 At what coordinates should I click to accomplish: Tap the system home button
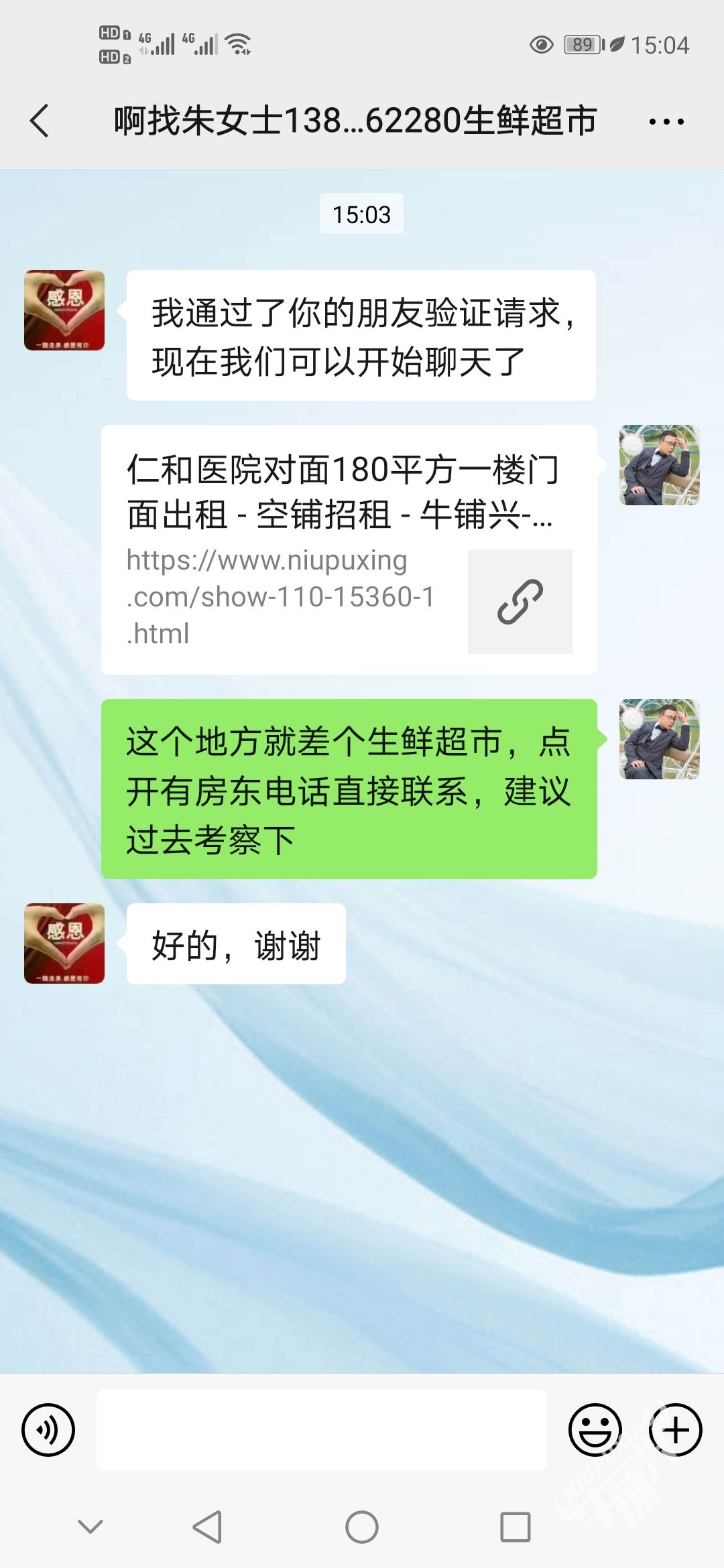click(362, 1527)
